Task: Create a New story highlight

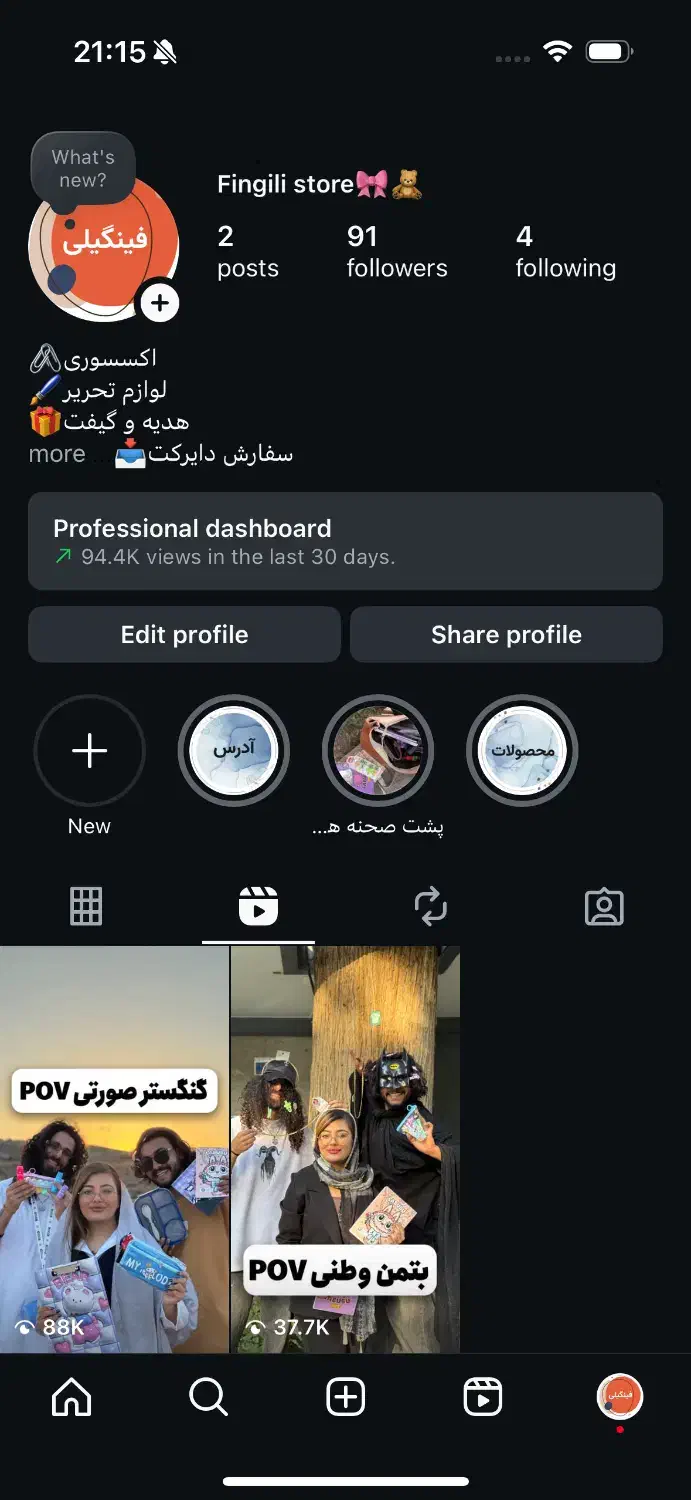Action: [x=89, y=751]
